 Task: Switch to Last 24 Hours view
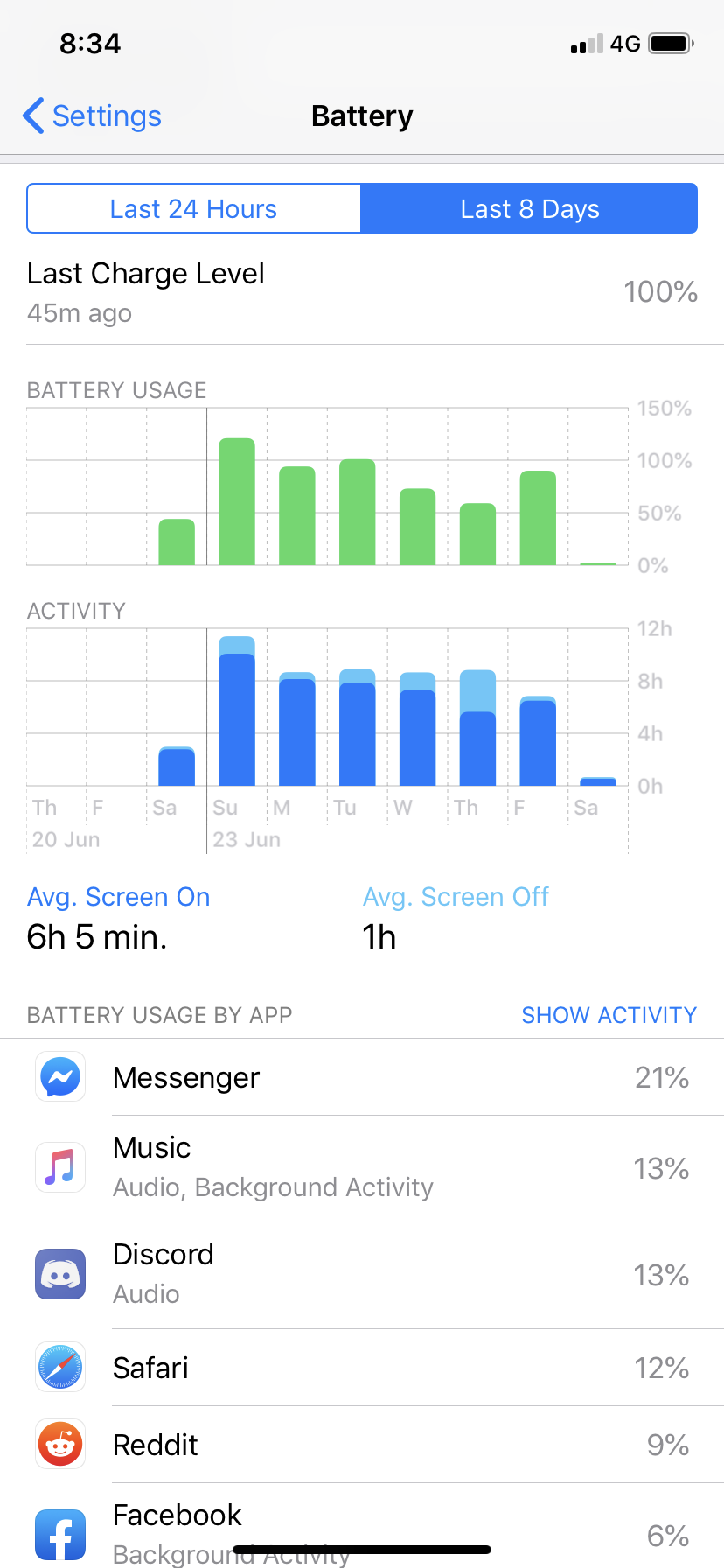pos(193,208)
